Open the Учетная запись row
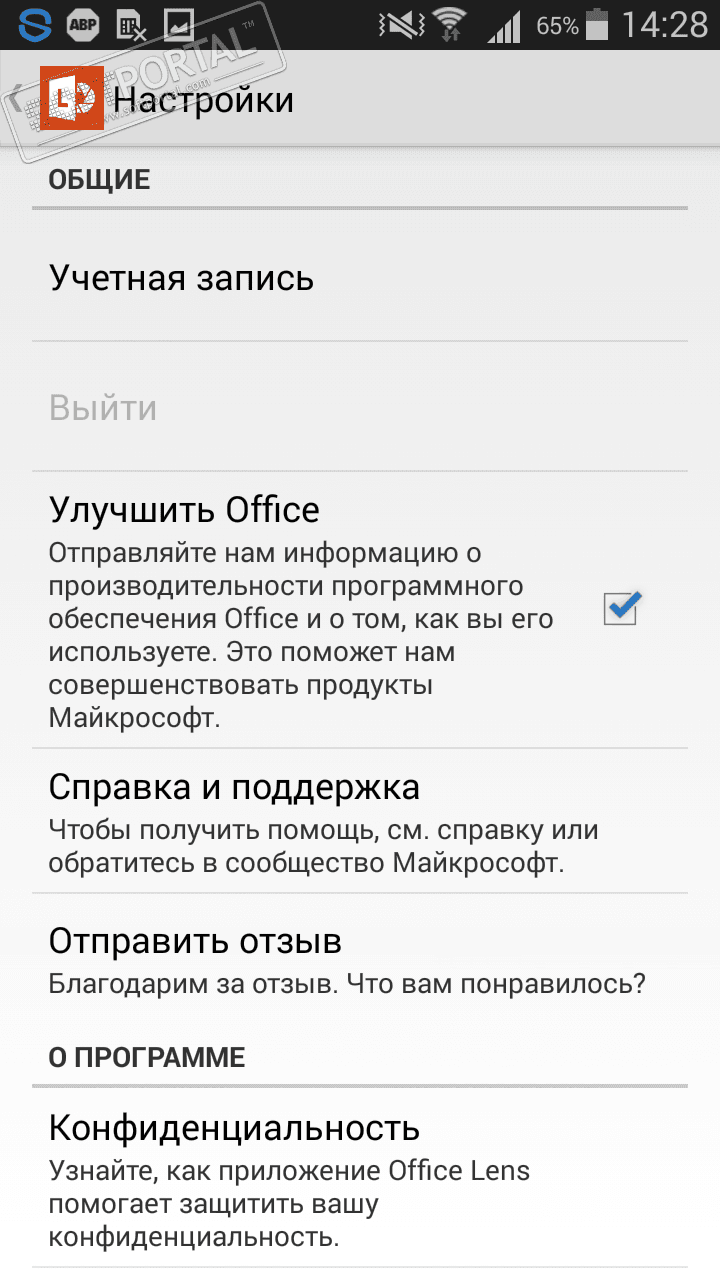Screen dimensions: 720x1280 point(360,278)
